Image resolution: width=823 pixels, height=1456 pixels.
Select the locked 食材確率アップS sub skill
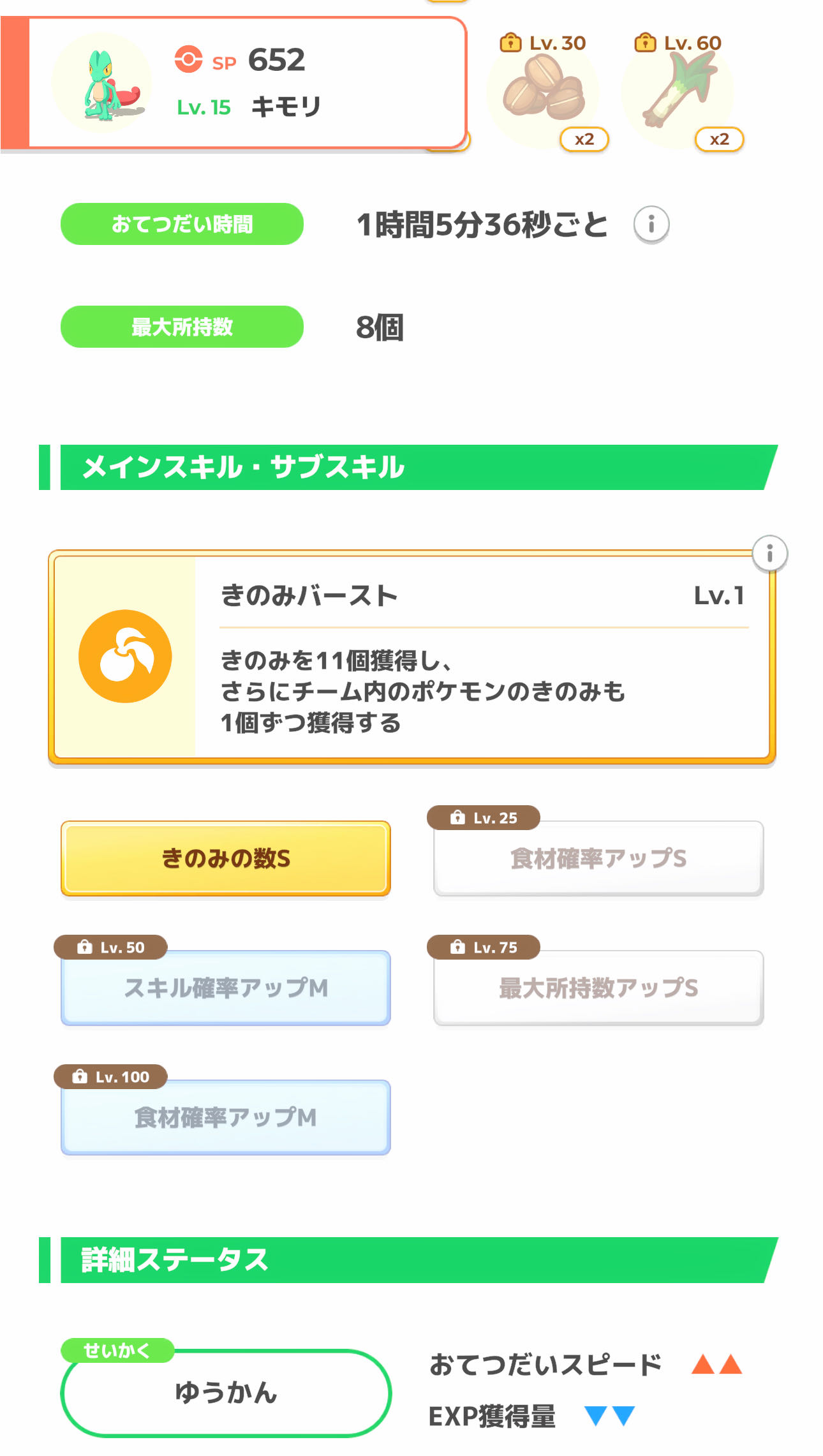point(598,858)
